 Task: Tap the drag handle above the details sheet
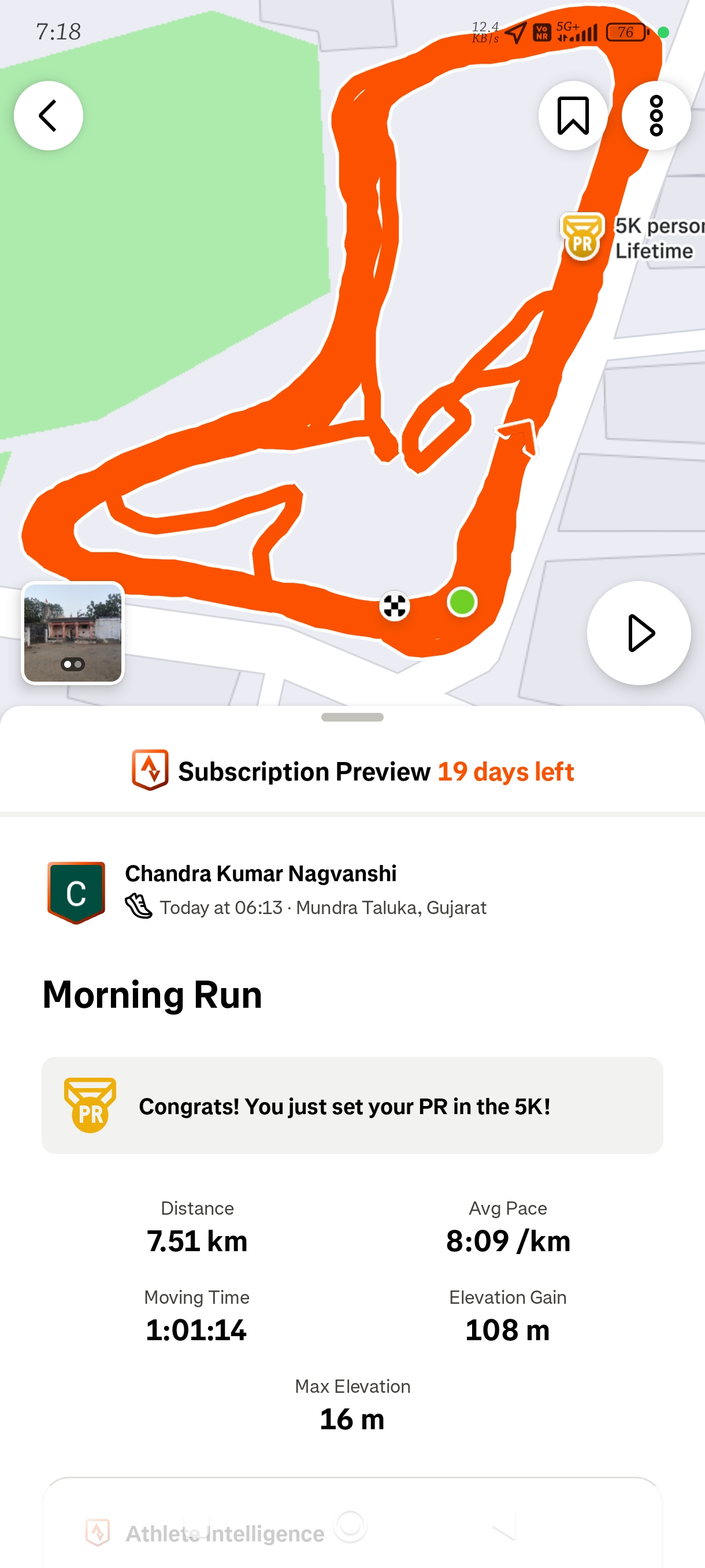[x=352, y=717]
